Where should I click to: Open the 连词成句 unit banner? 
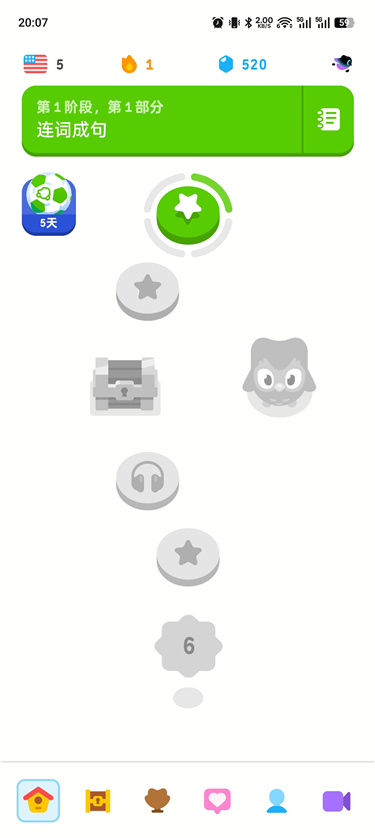(162, 121)
